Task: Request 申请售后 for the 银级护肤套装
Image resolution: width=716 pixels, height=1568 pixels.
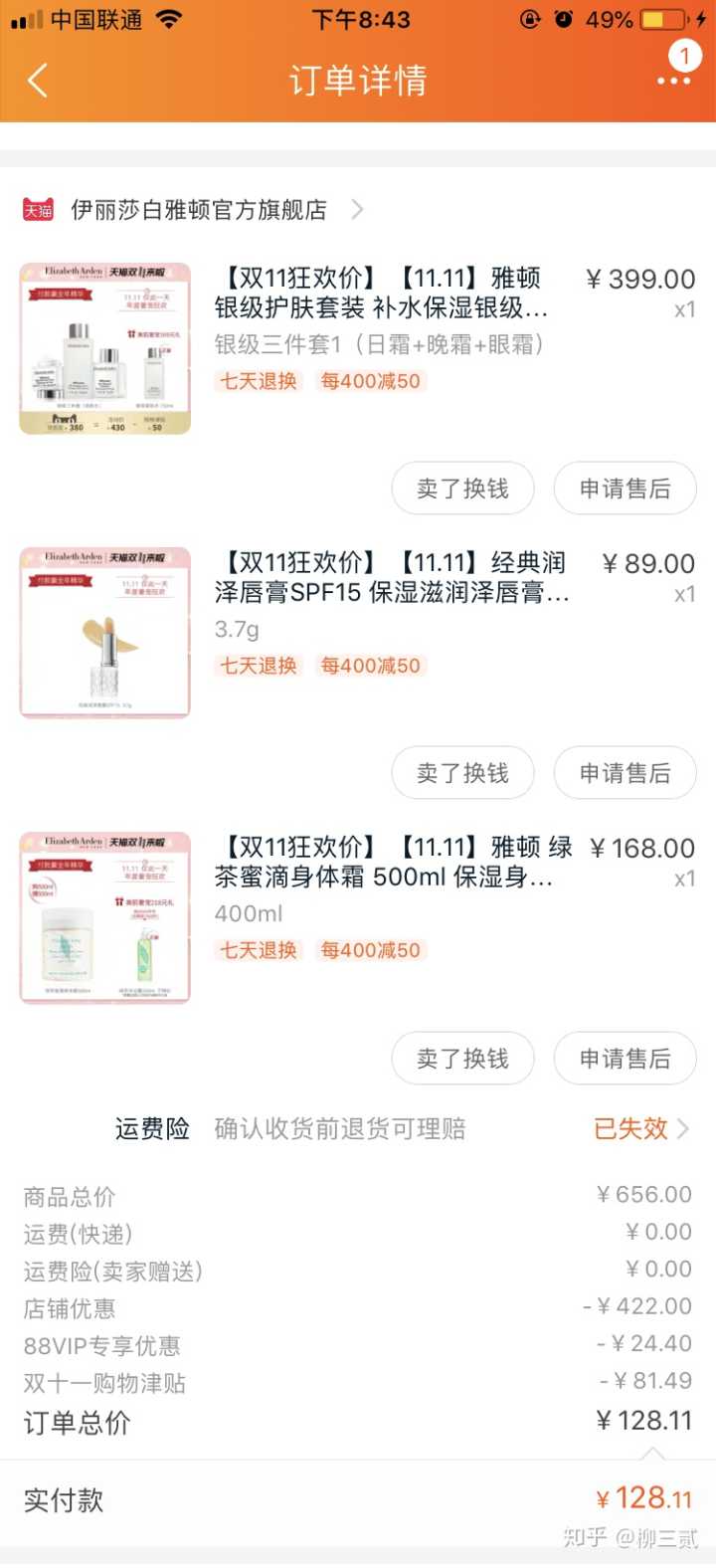Action: pos(625,489)
